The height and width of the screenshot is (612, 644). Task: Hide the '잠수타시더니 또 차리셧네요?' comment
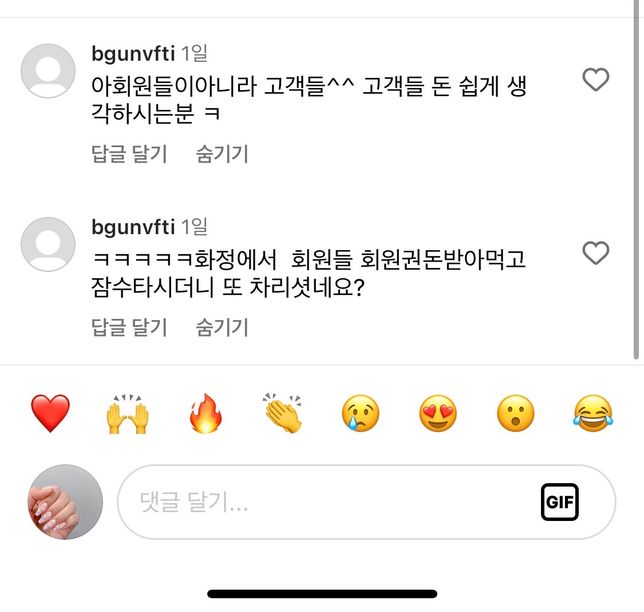[x=222, y=327]
